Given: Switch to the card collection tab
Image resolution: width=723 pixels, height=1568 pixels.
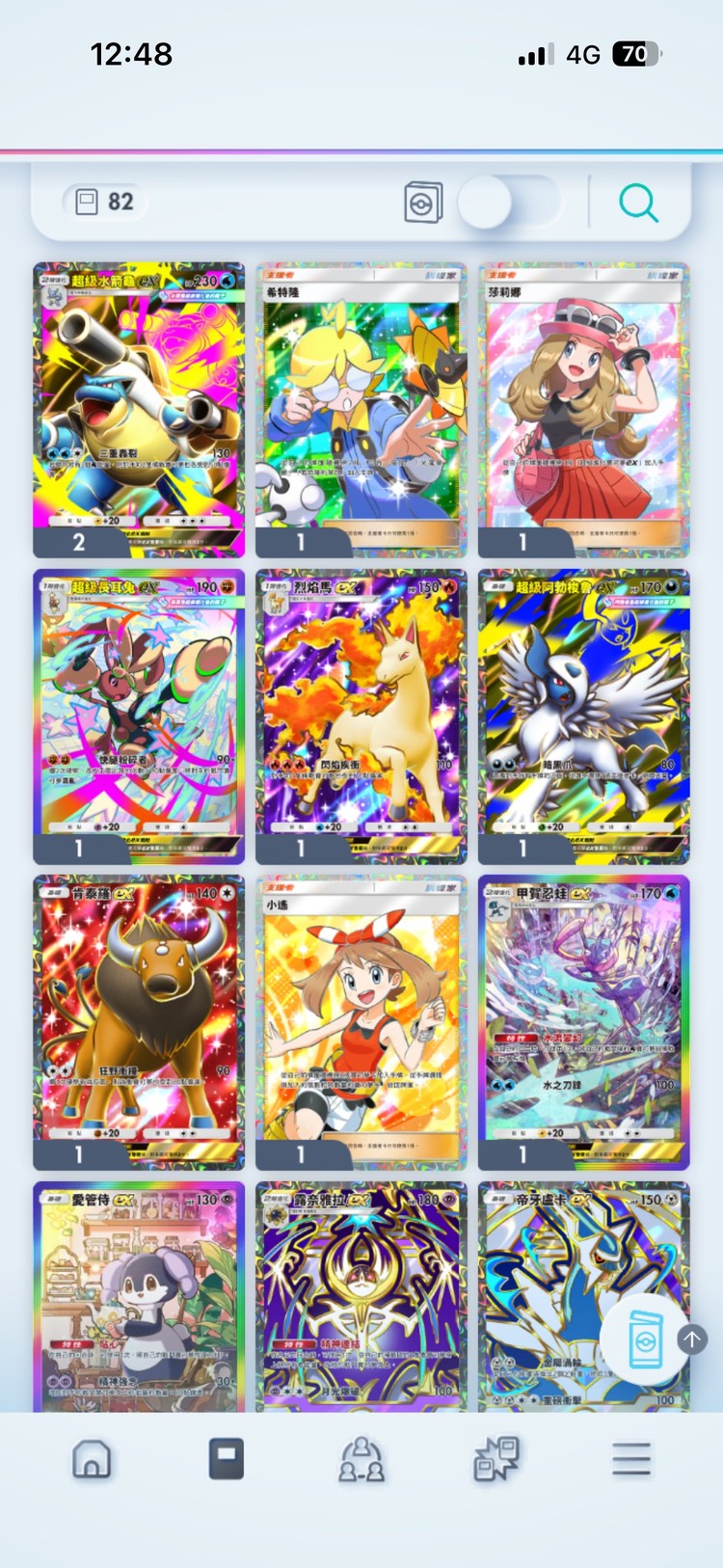Looking at the screenshot, I should coord(227,1459).
